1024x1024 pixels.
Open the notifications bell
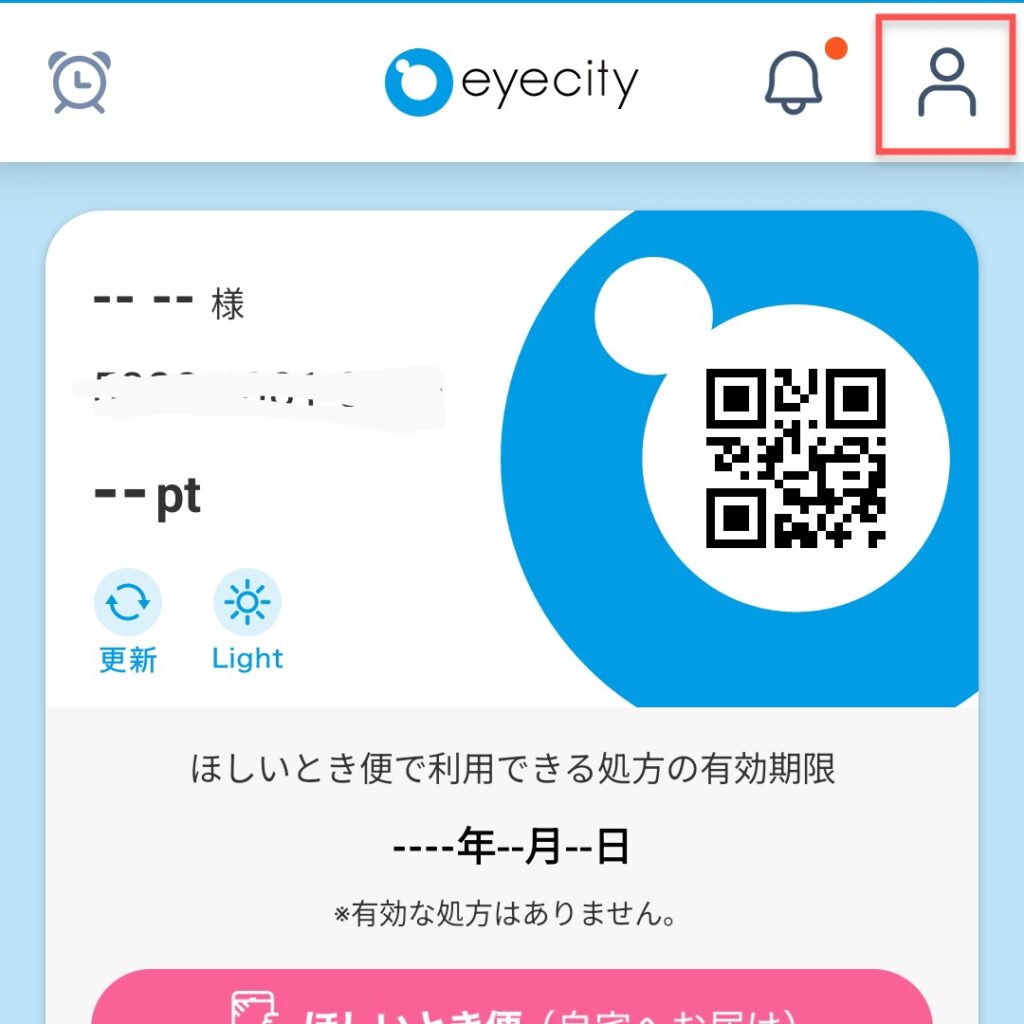[x=793, y=82]
